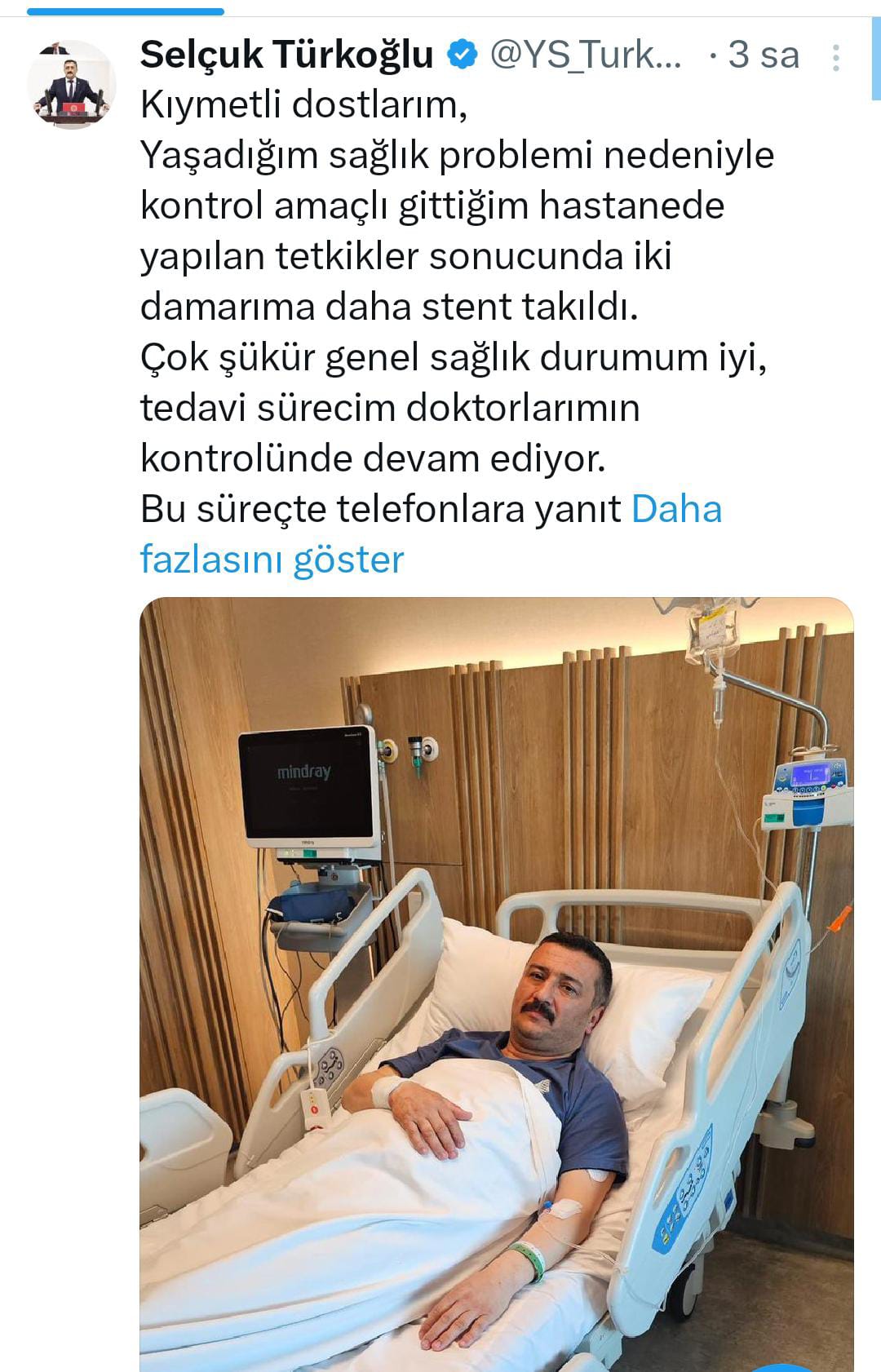Open the hospital photo attached to tweet
The width and height of the screenshot is (881, 1372).
[x=496, y=979]
